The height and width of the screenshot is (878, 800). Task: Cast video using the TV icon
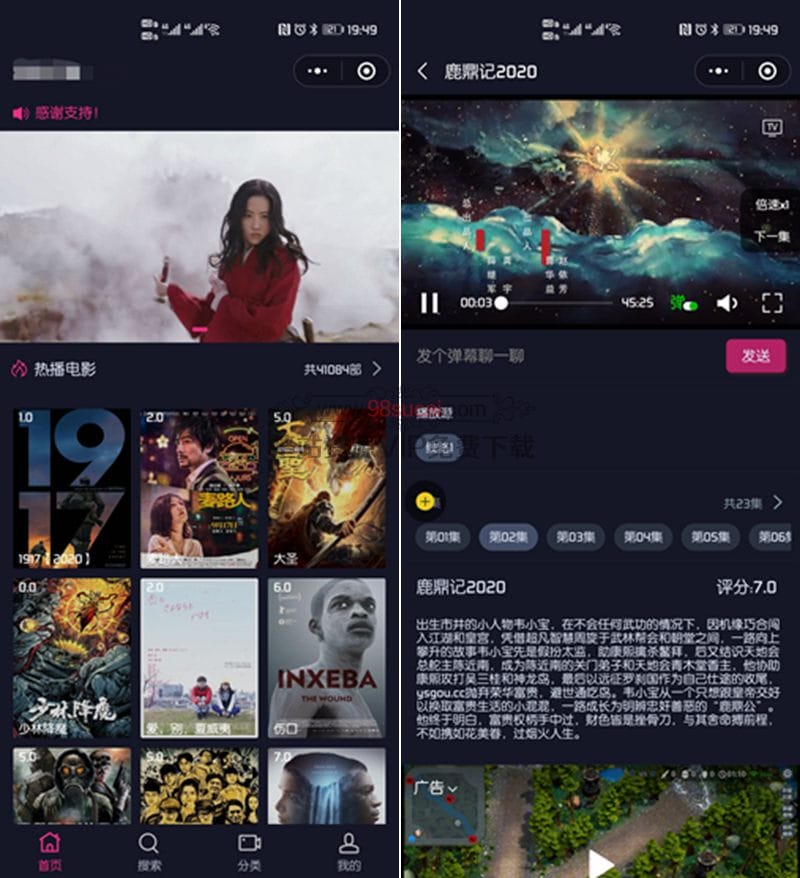pos(773,128)
